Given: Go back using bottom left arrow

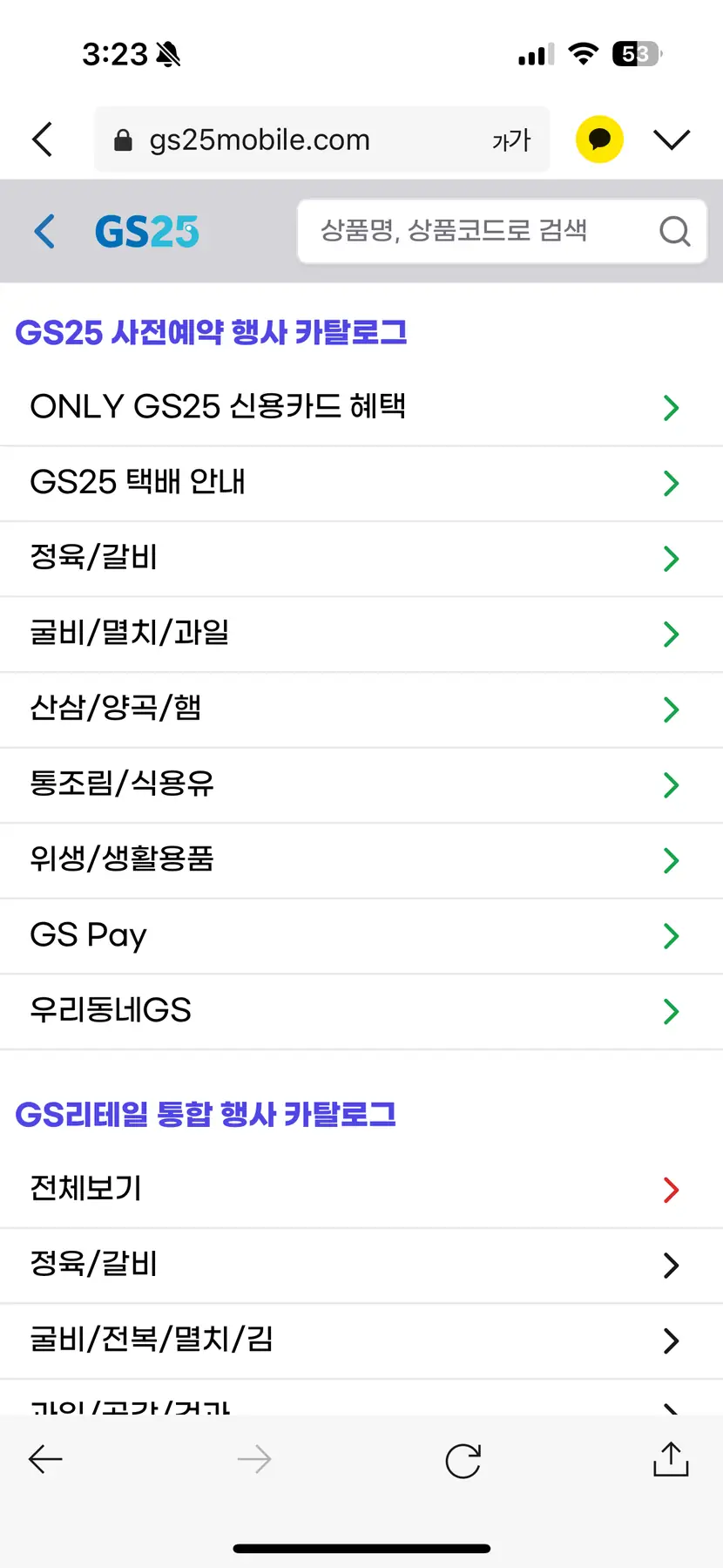Looking at the screenshot, I should point(45,1459).
